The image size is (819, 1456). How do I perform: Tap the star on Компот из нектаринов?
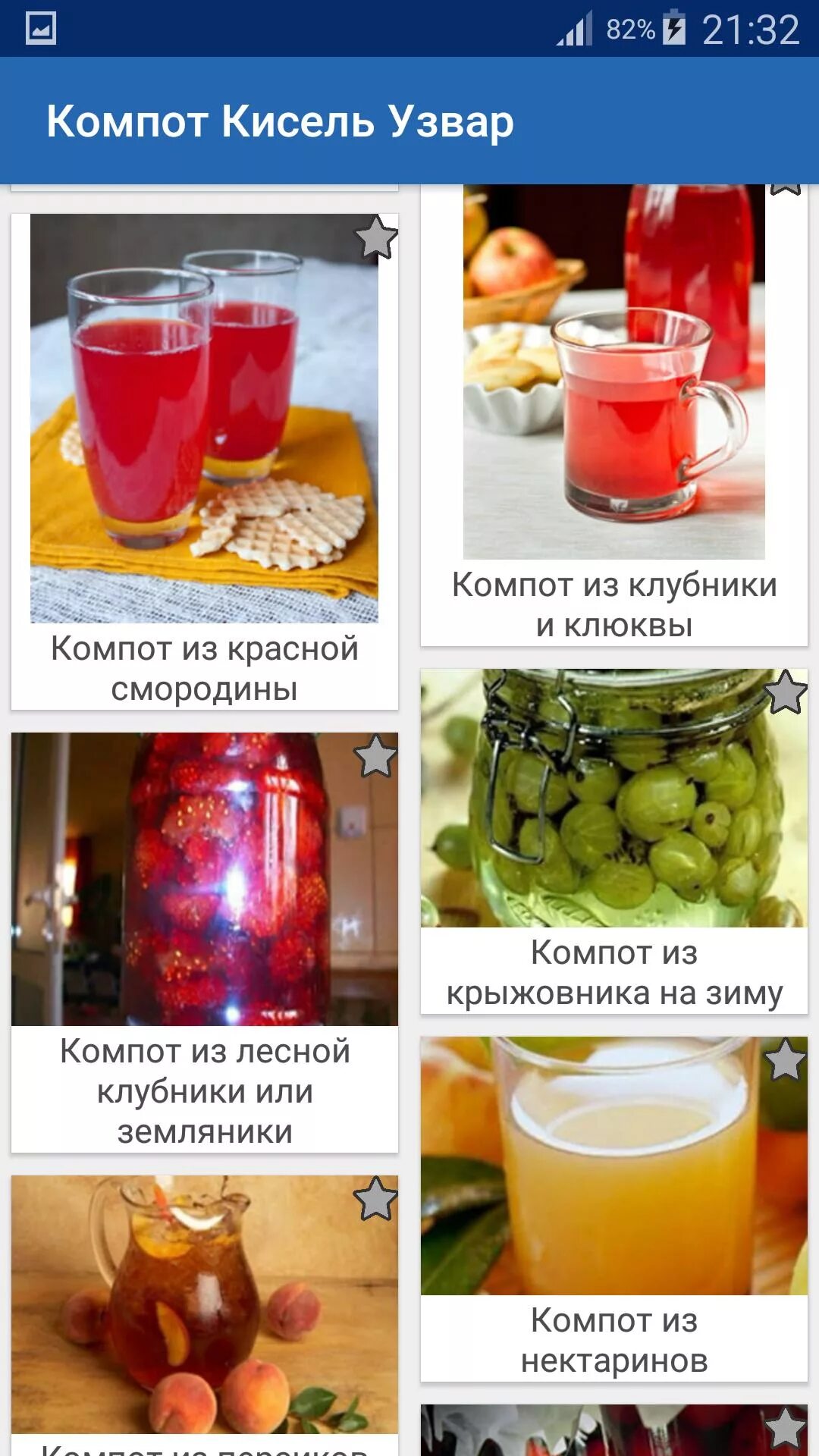(785, 1059)
